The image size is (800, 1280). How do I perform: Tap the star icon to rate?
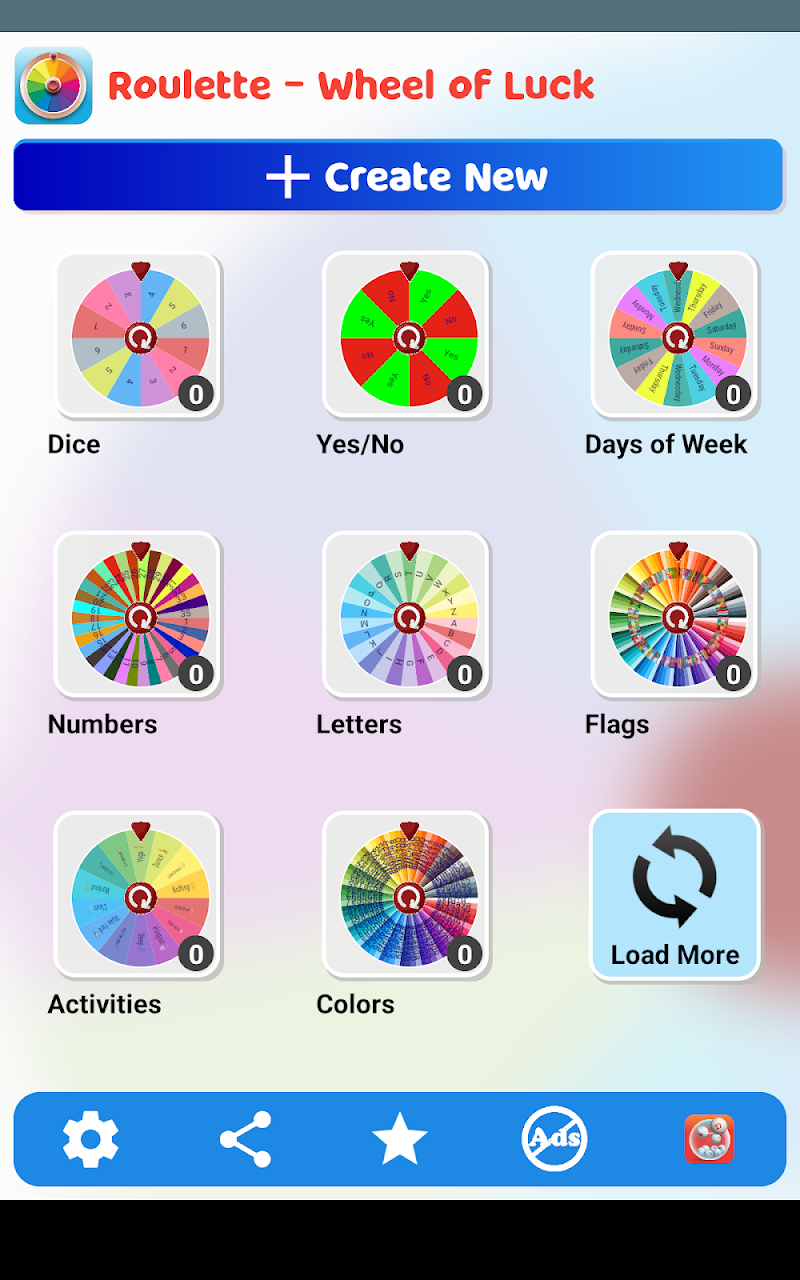coord(399,1139)
